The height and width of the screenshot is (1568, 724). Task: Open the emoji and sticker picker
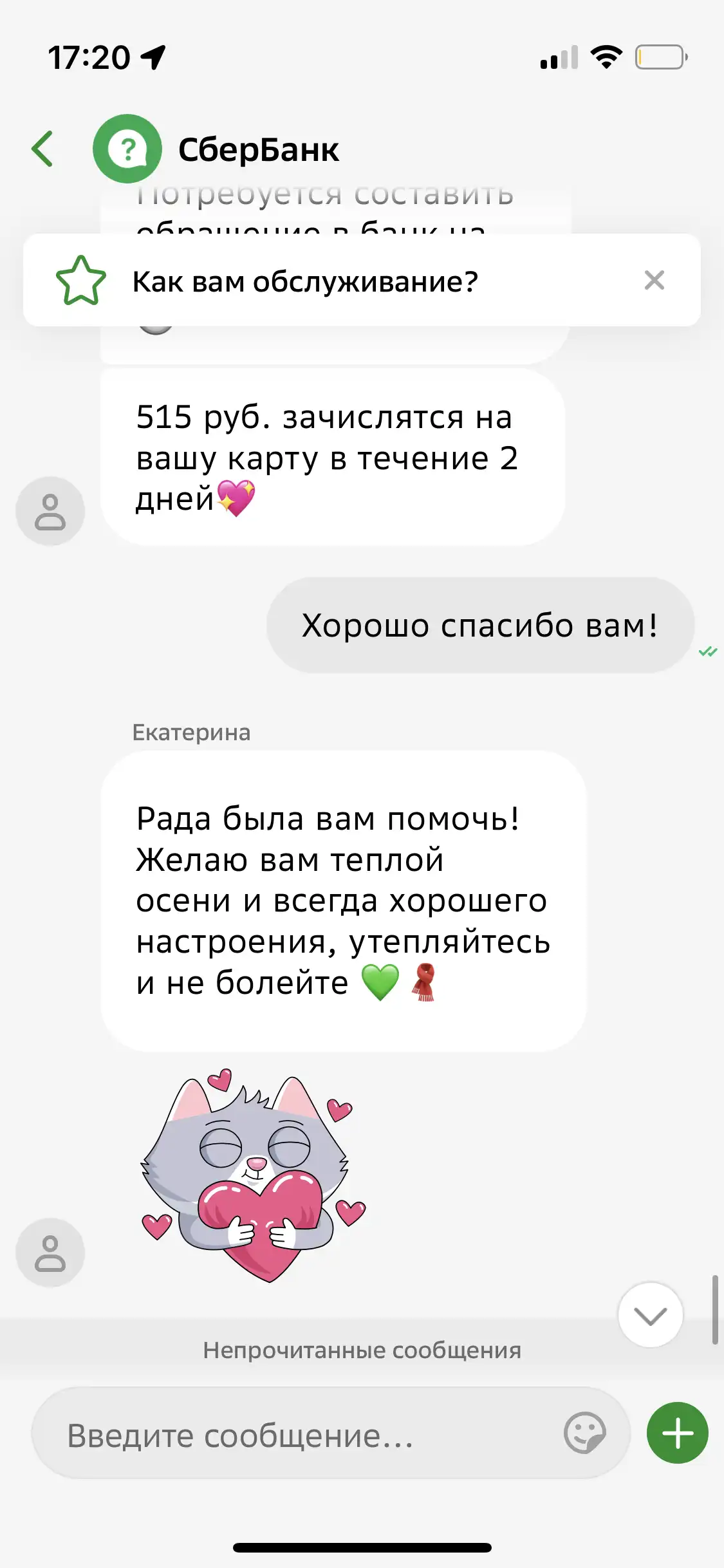pyautogui.click(x=585, y=1433)
